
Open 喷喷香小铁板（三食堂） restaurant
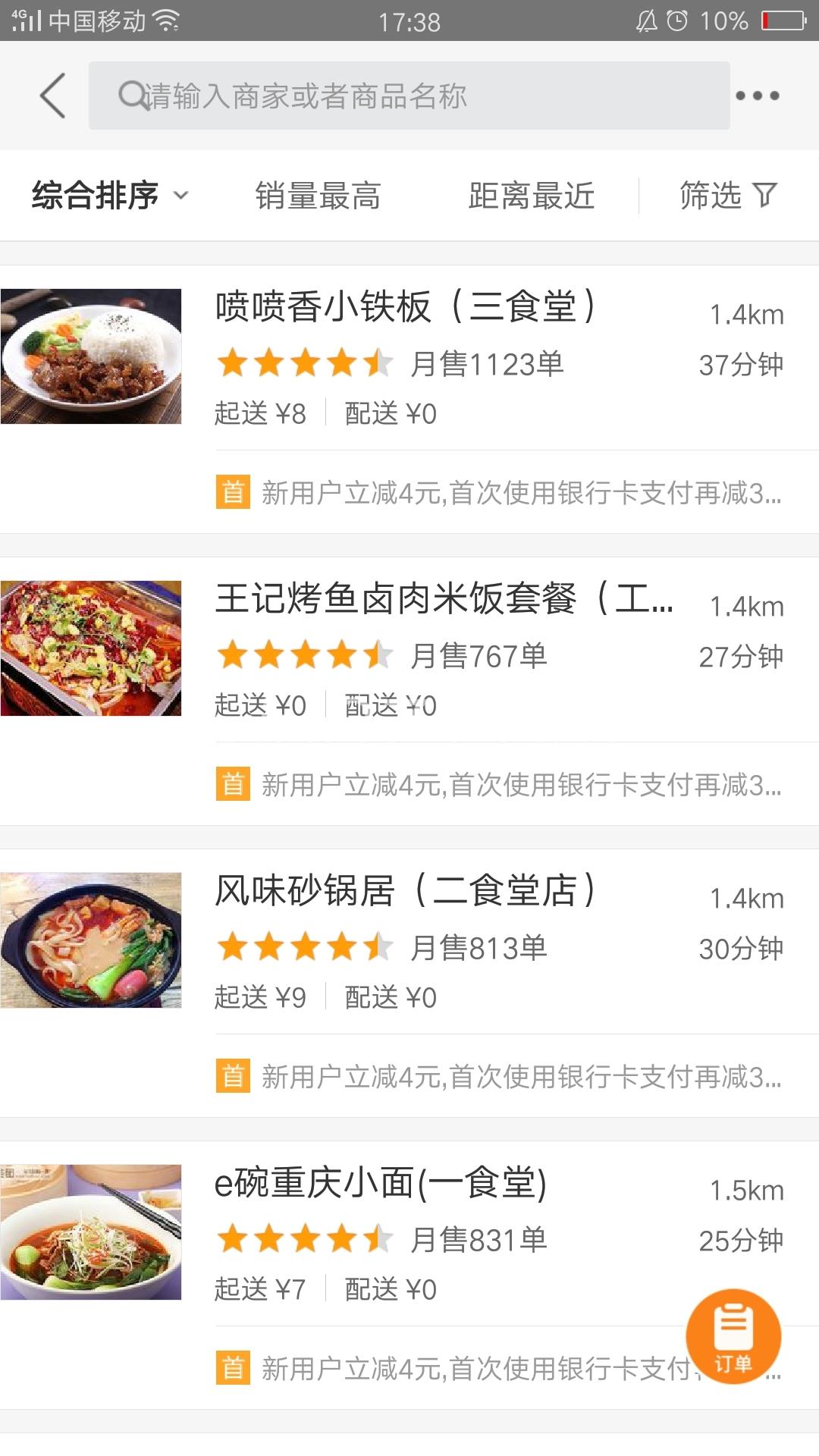pyautogui.click(x=409, y=399)
